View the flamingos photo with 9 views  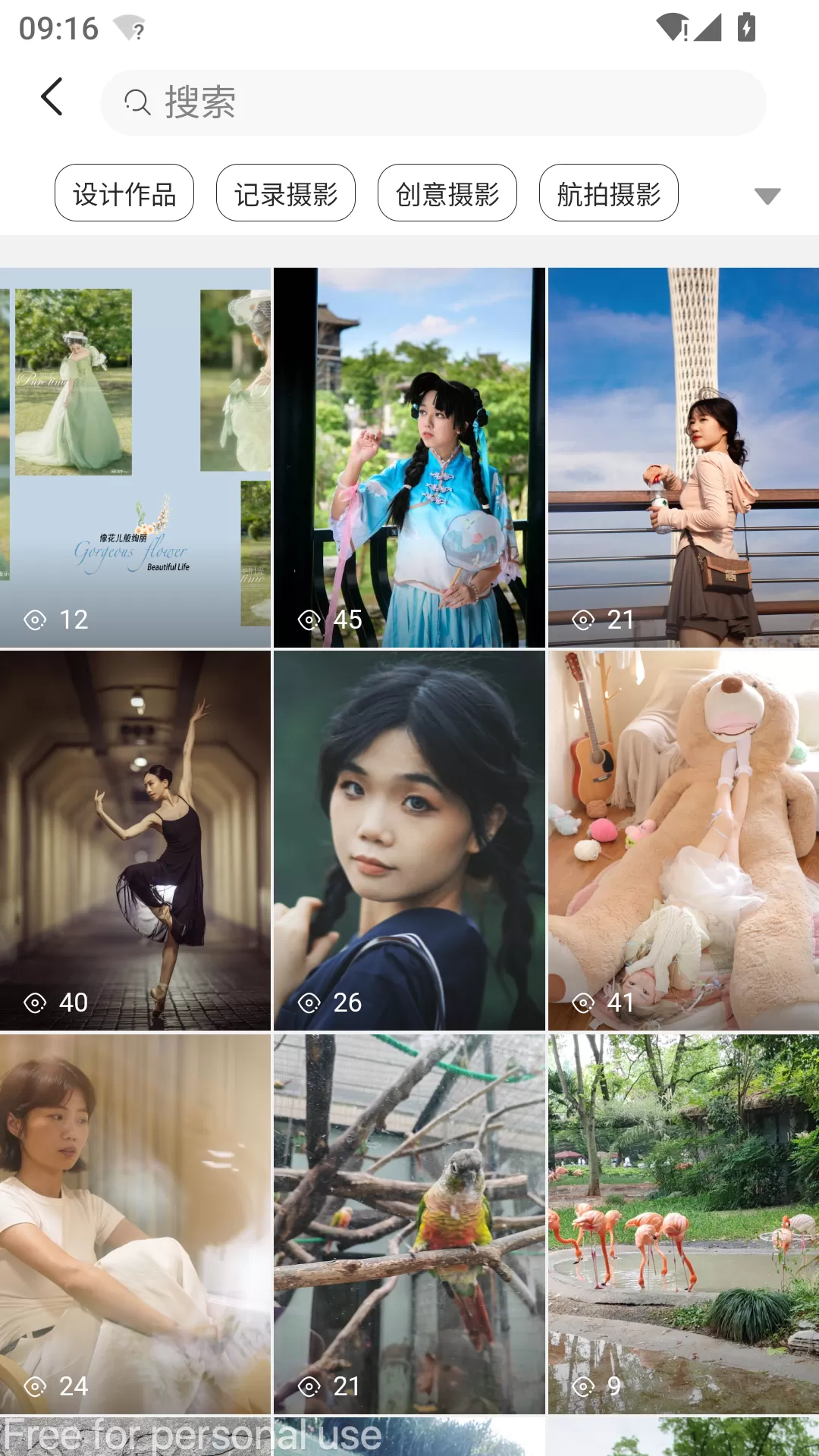tap(683, 1224)
